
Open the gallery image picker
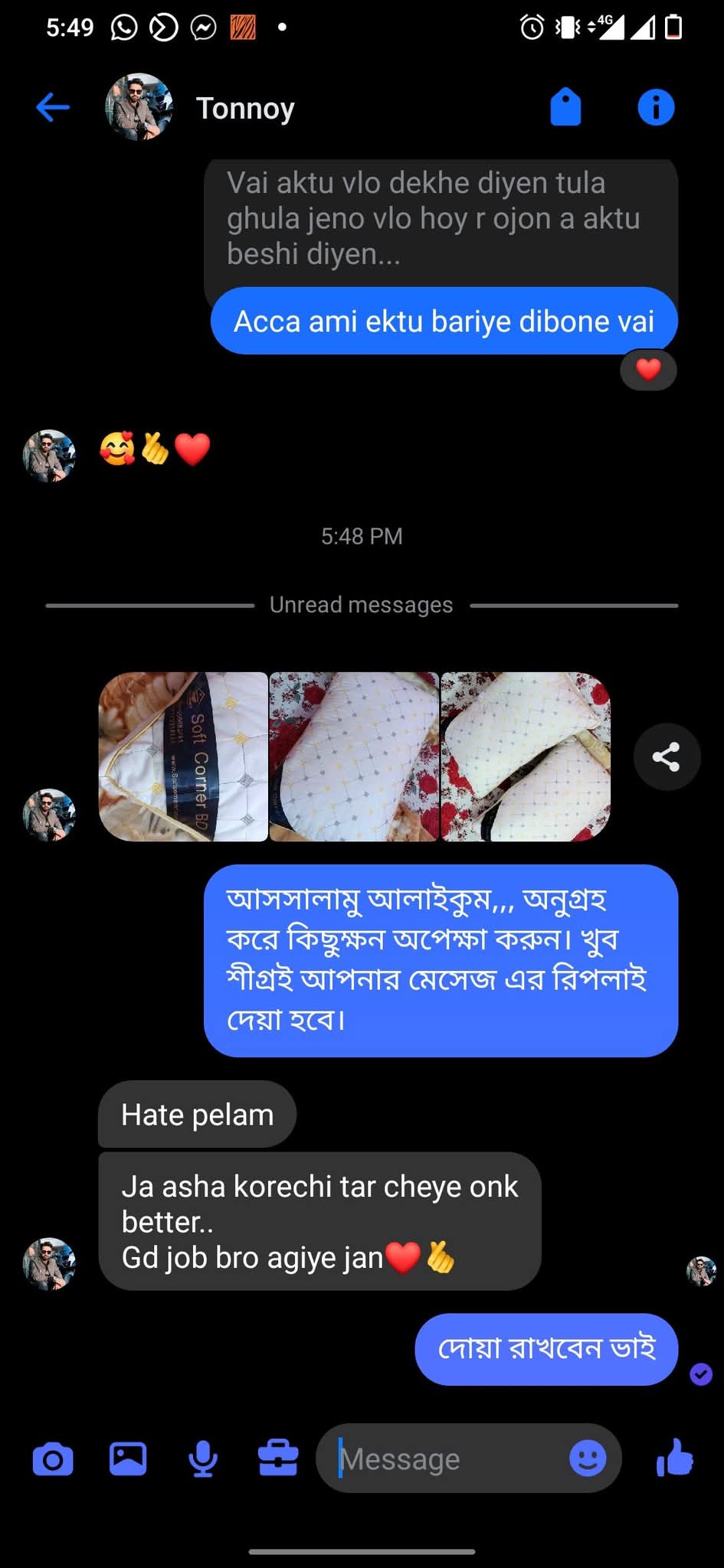tap(128, 1459)
